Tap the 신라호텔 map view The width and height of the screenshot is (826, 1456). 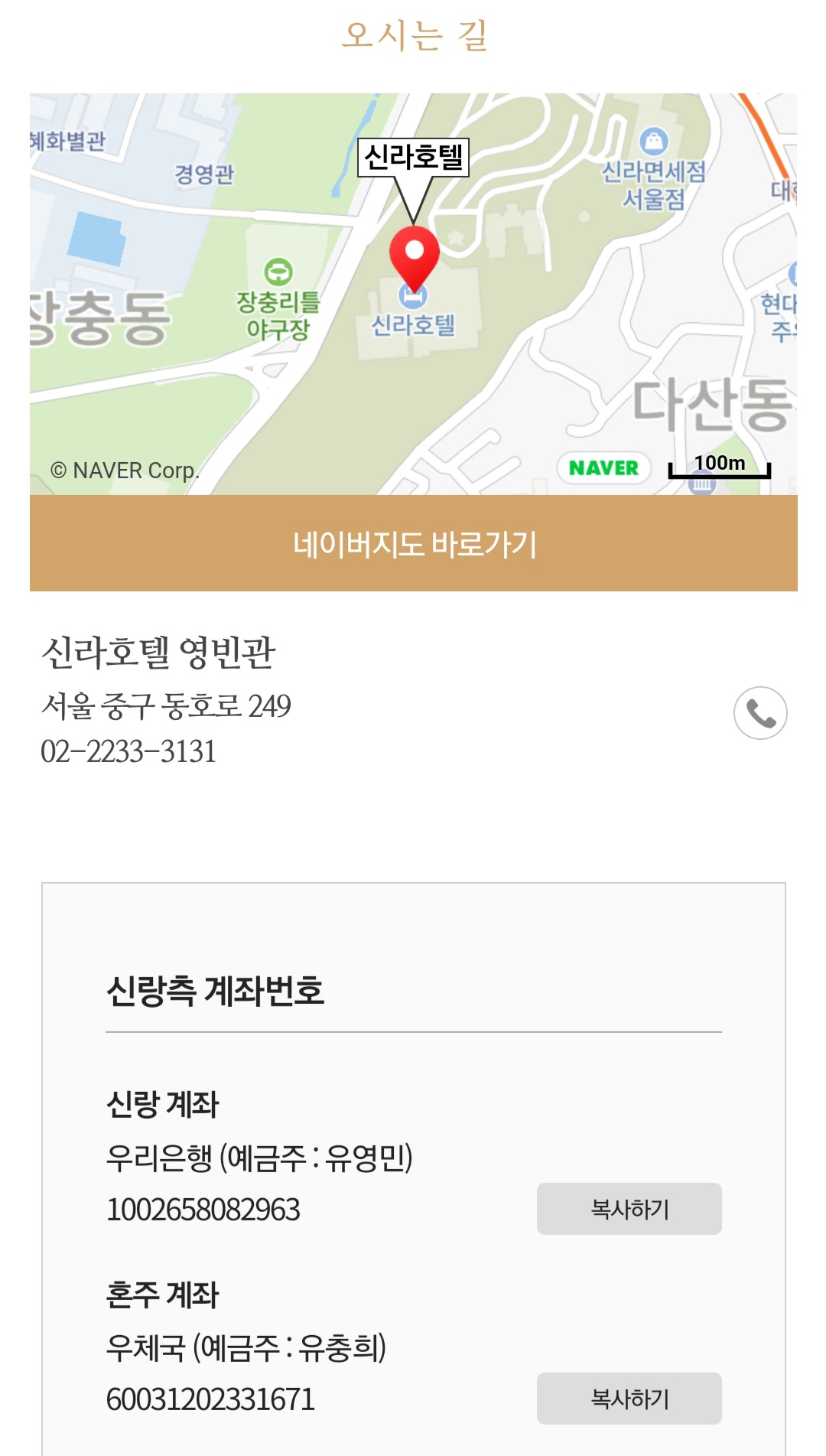pos(413,294)
